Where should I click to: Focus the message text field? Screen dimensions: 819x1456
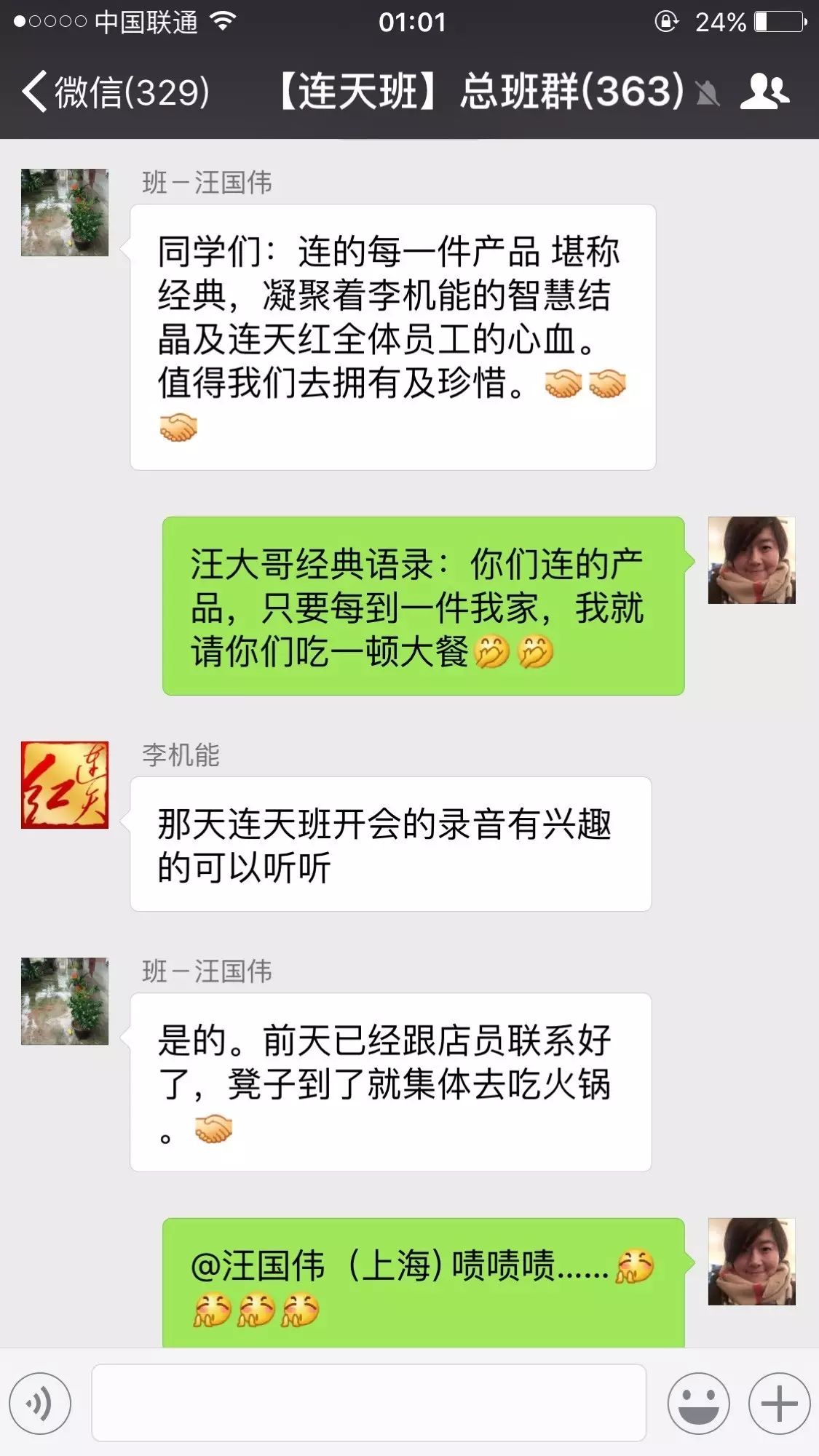click(x=368, y=1403)
